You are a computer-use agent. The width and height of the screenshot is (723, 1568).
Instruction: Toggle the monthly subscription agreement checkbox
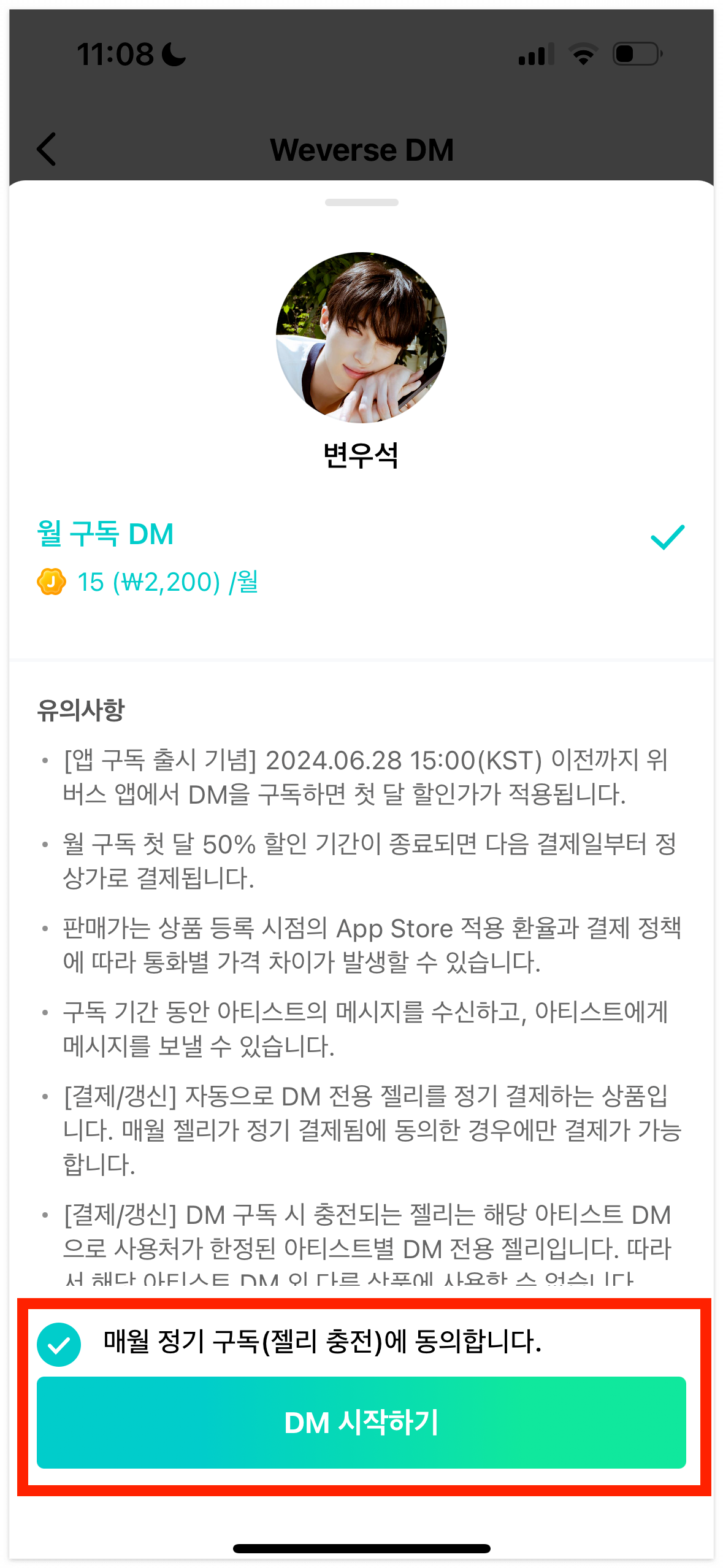59,1344
